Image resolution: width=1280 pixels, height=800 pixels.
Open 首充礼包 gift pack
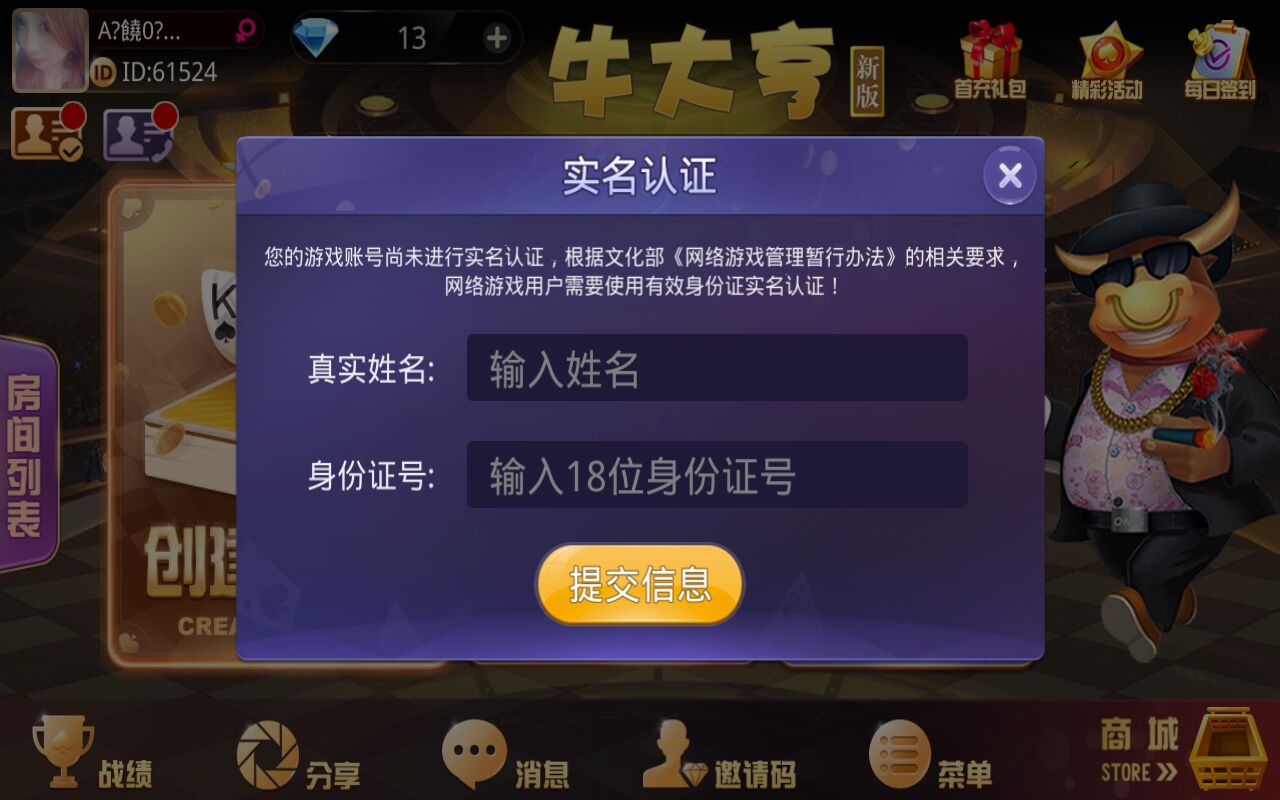989,62
